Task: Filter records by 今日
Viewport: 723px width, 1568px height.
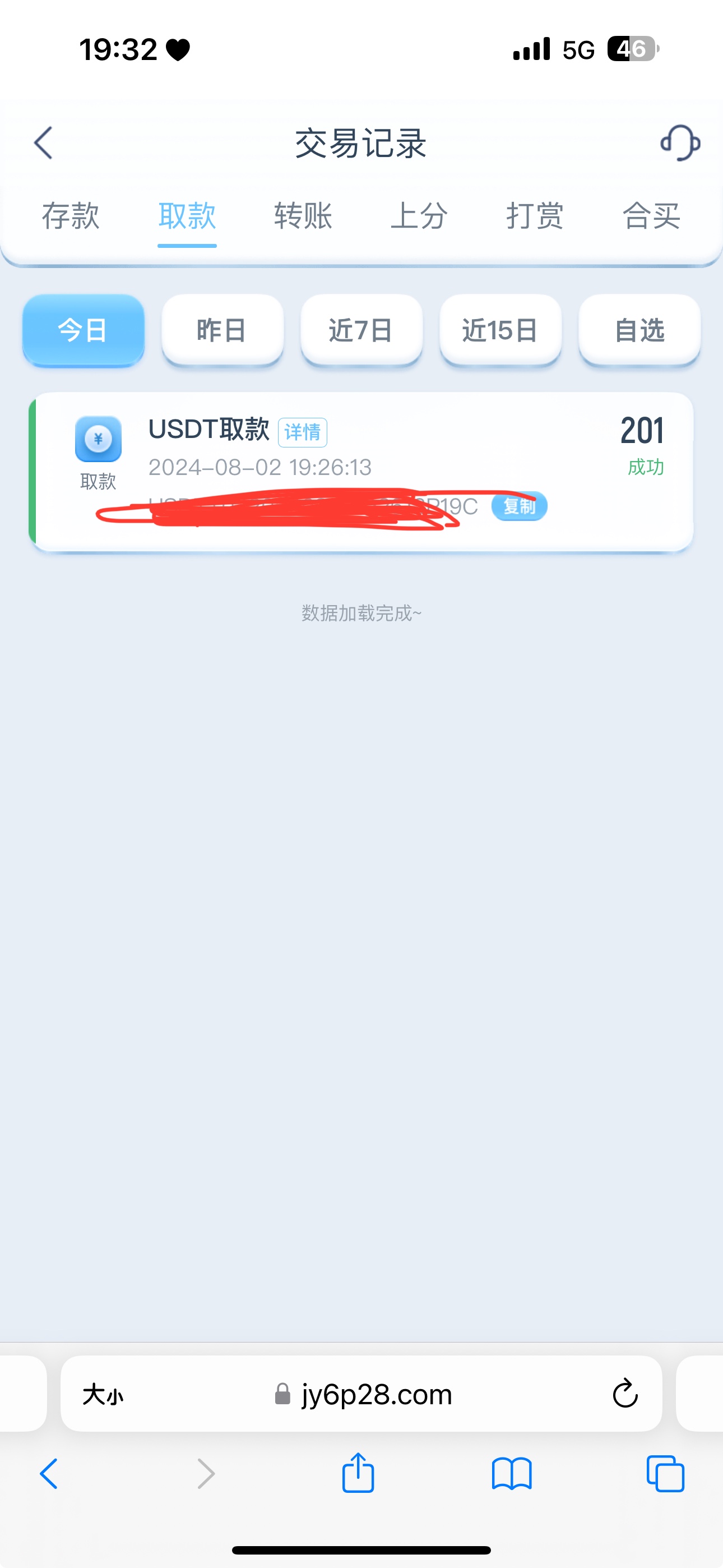Action: click(x=84, y=330)
